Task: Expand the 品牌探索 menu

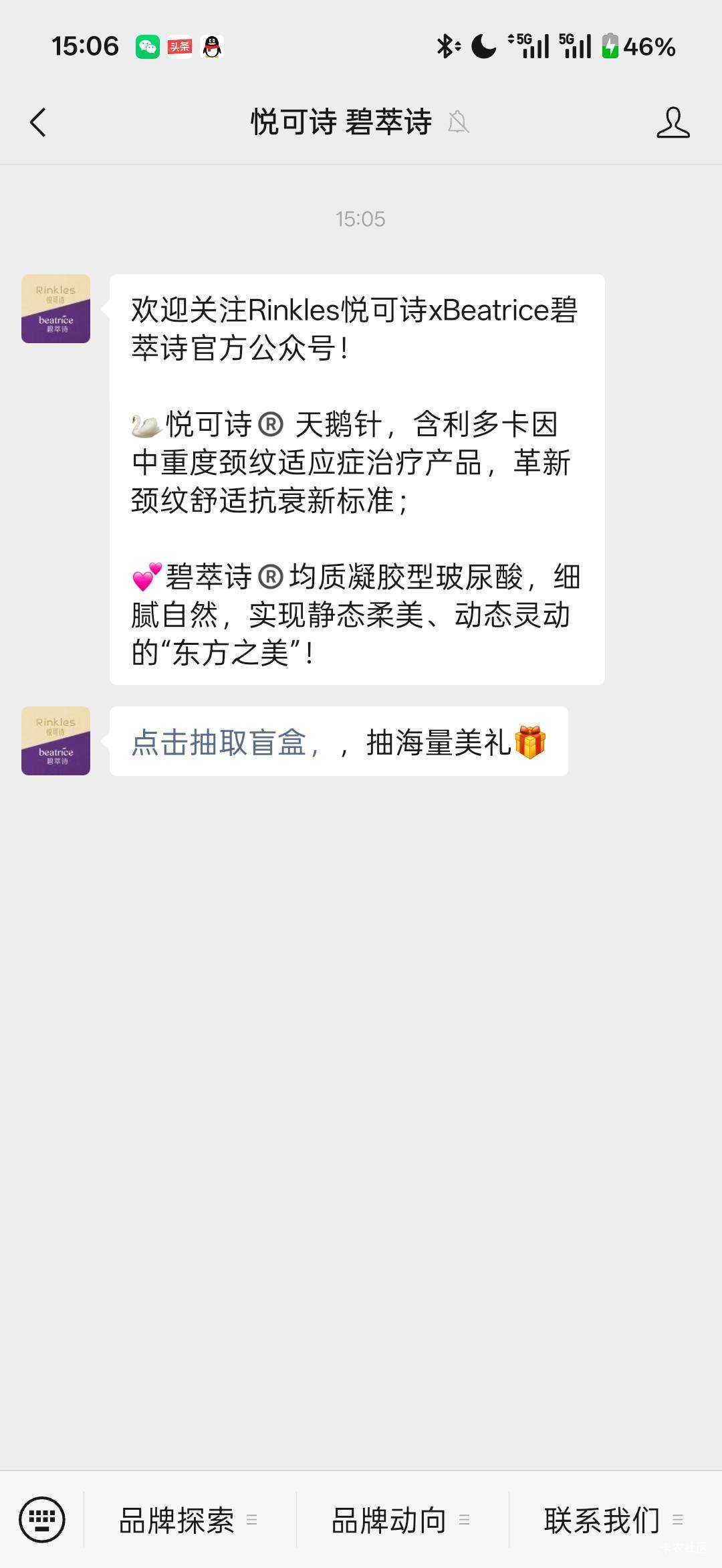Action: [188, 1520]
